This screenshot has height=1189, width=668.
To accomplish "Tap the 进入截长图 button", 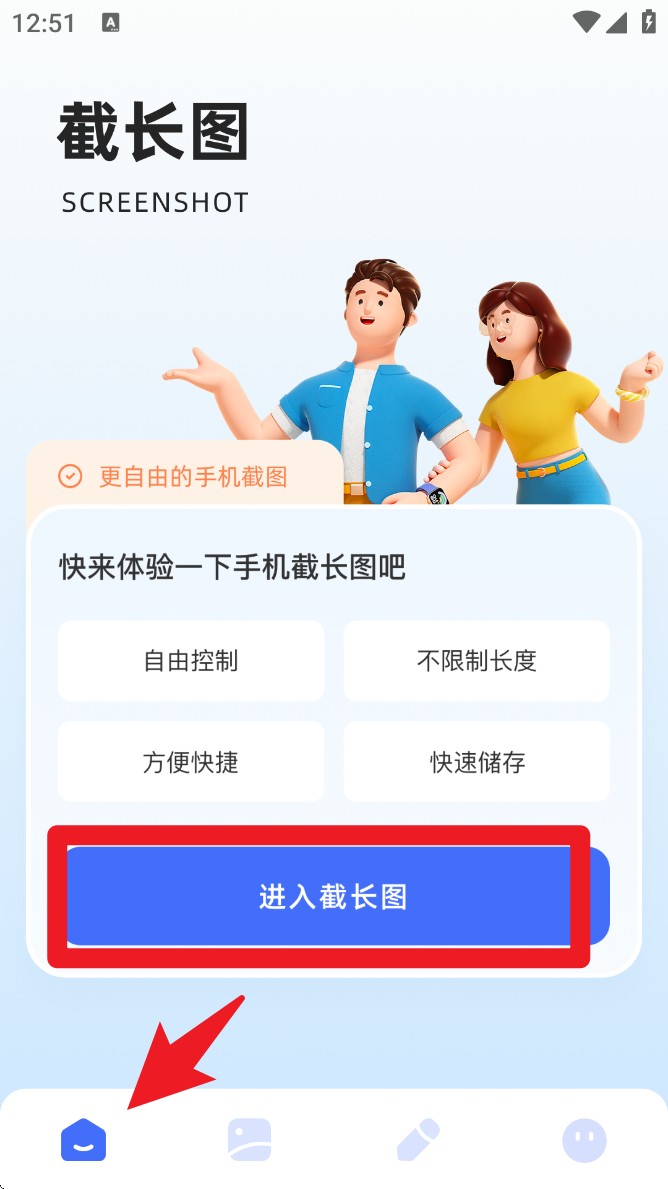I will (x=334, y=896).
